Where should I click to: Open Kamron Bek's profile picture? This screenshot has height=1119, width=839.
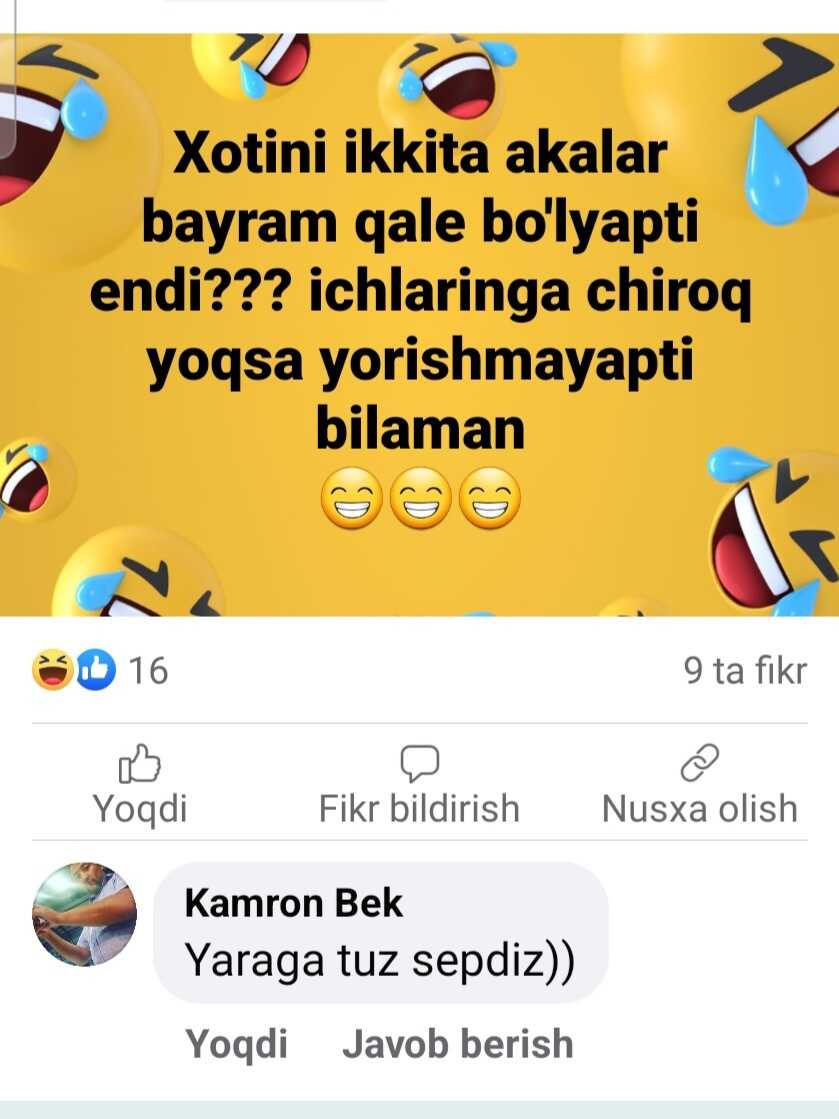pyautogui.click(x=84, y=914)
